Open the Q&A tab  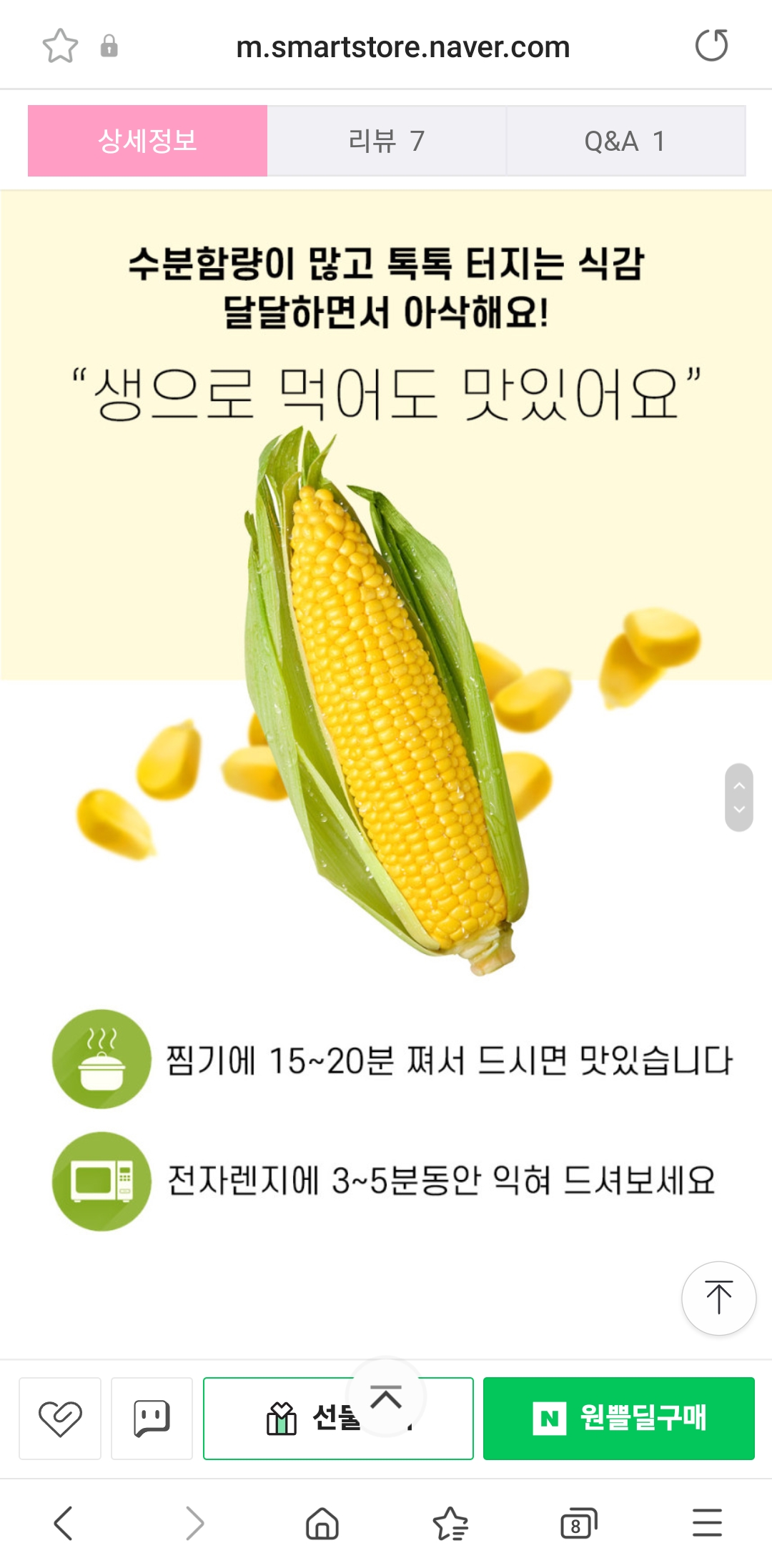tap(625, 141)
